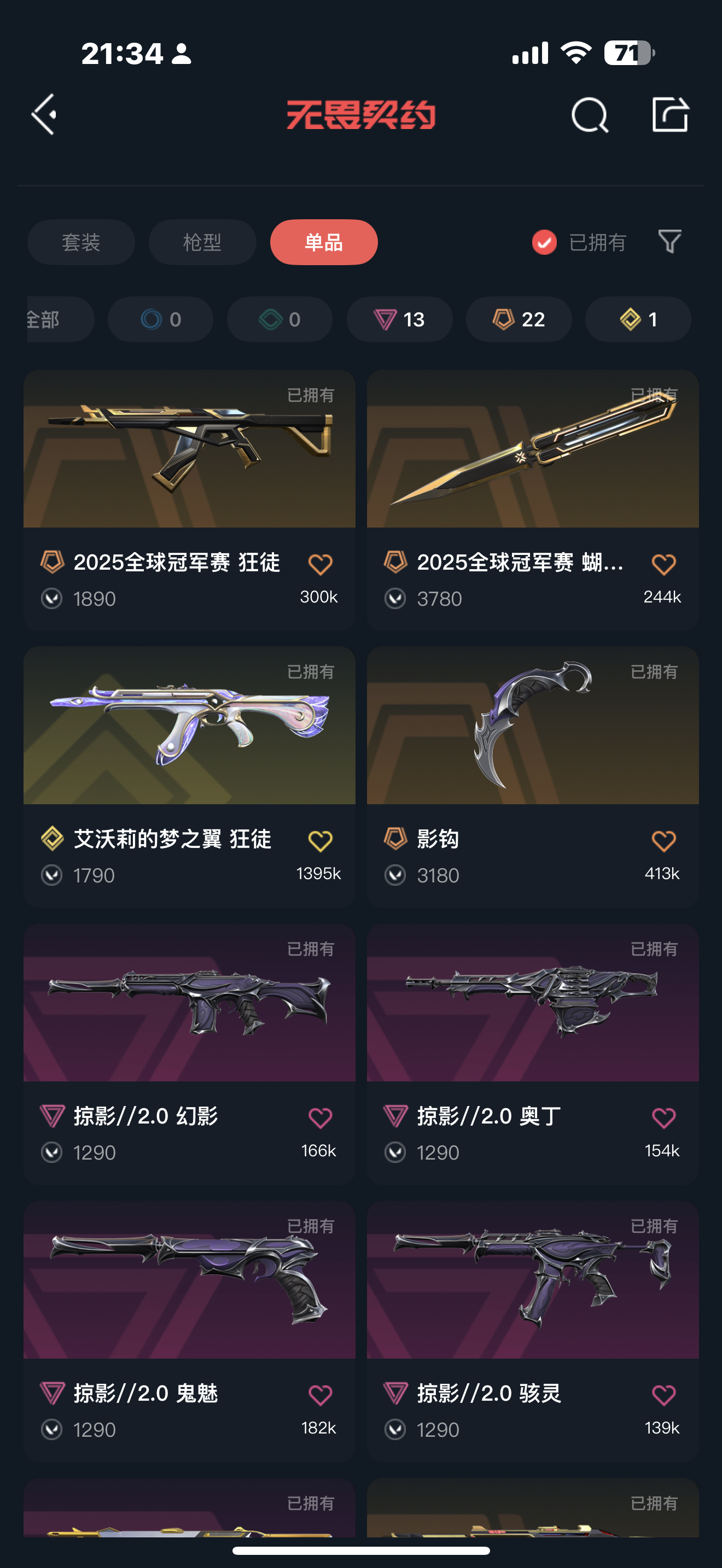
Task: Open the search icon in the header
Action: (x=589, y=114)
